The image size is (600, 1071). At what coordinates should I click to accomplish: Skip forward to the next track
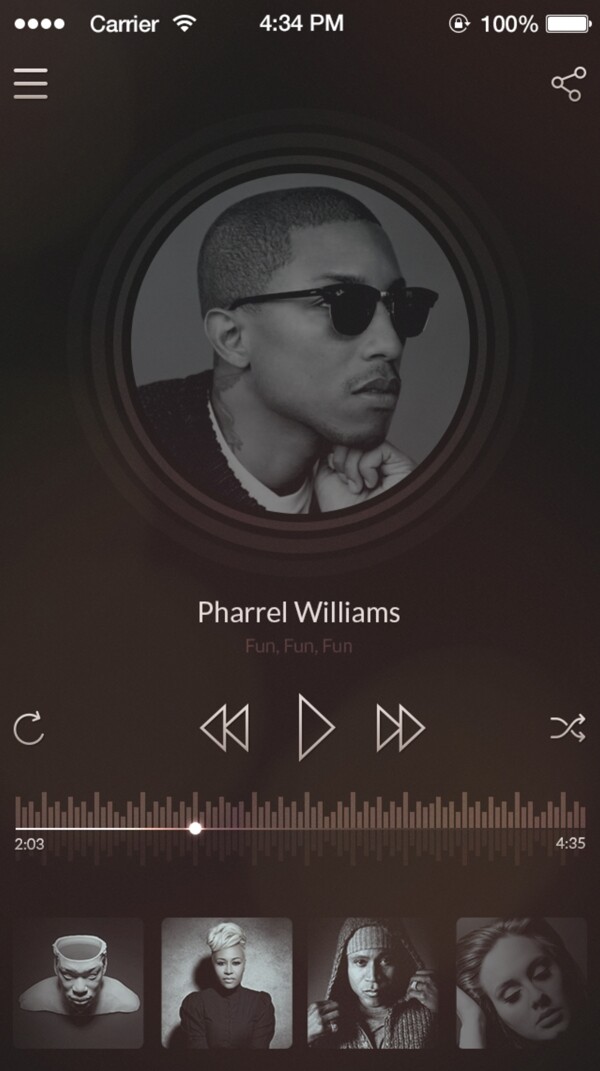pyautogui.click(x=400, y=727)
